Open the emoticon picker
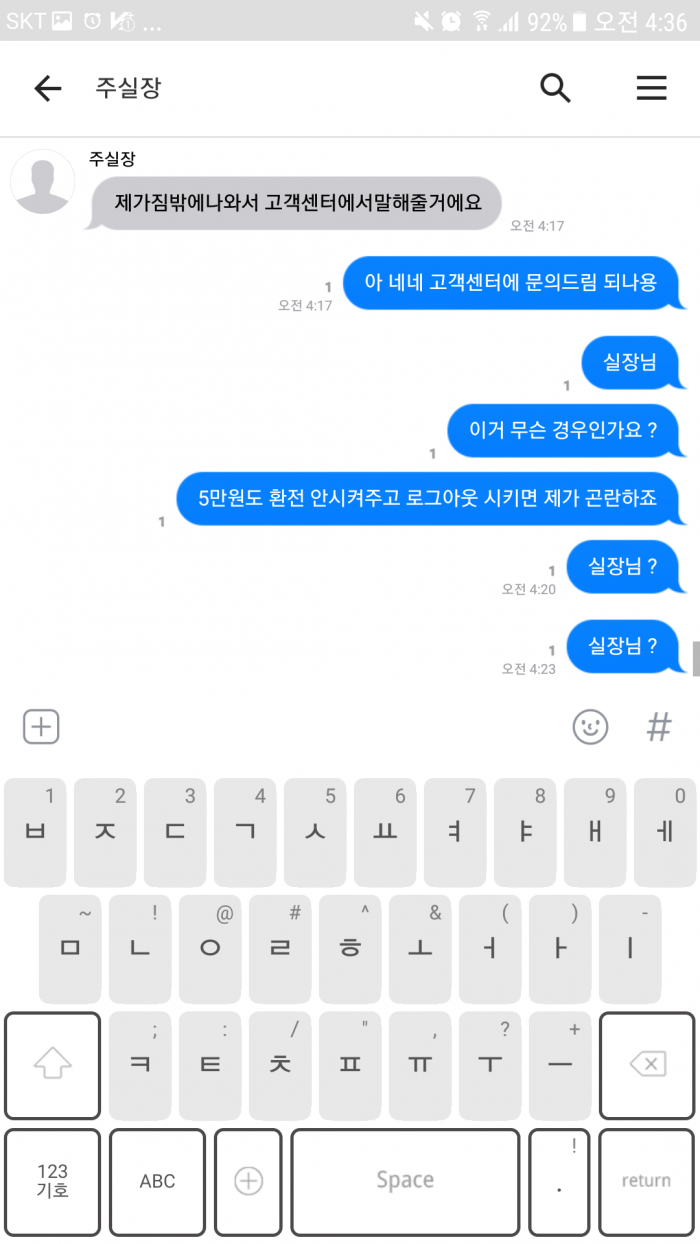The image size is (700, 1244). [x=590, y=726]
